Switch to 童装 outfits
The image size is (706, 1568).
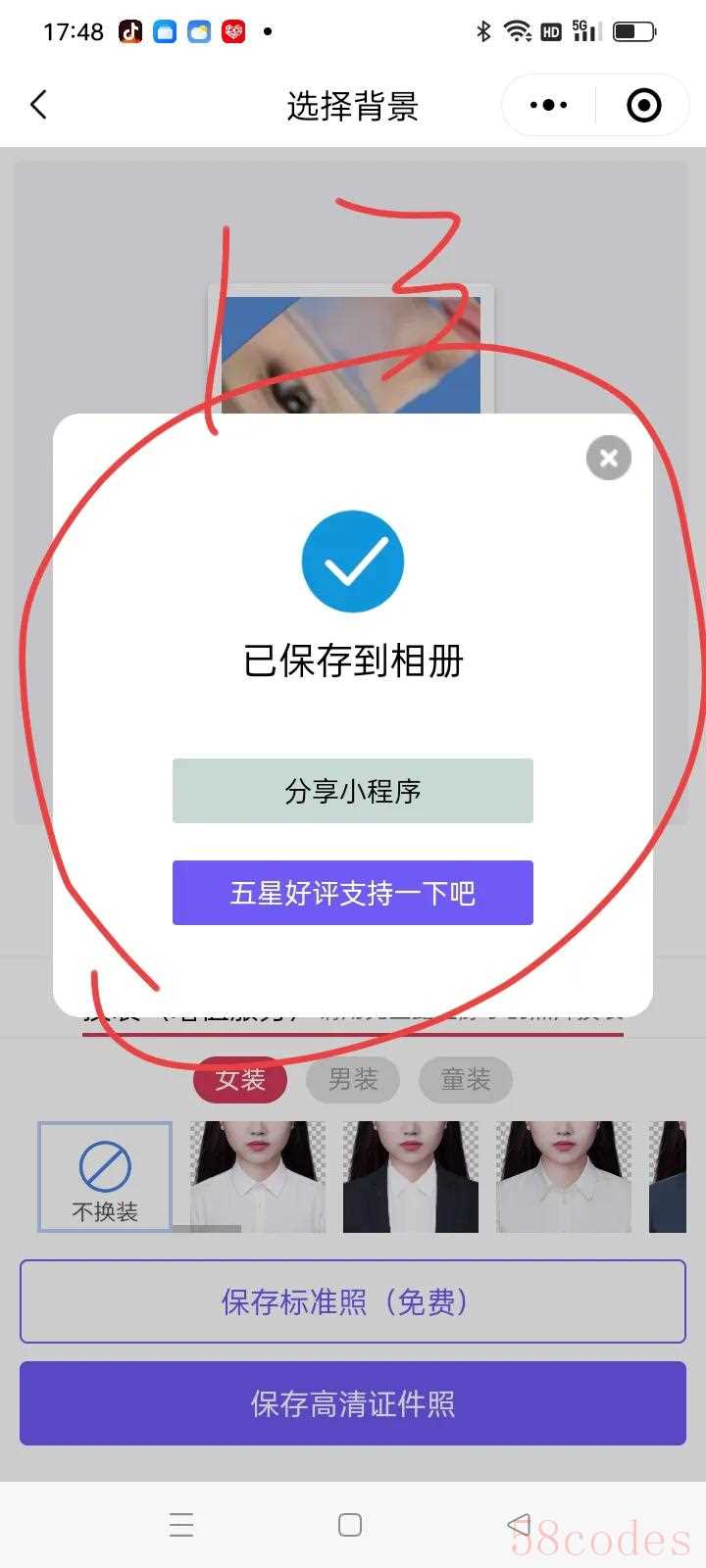(466, 1080)
